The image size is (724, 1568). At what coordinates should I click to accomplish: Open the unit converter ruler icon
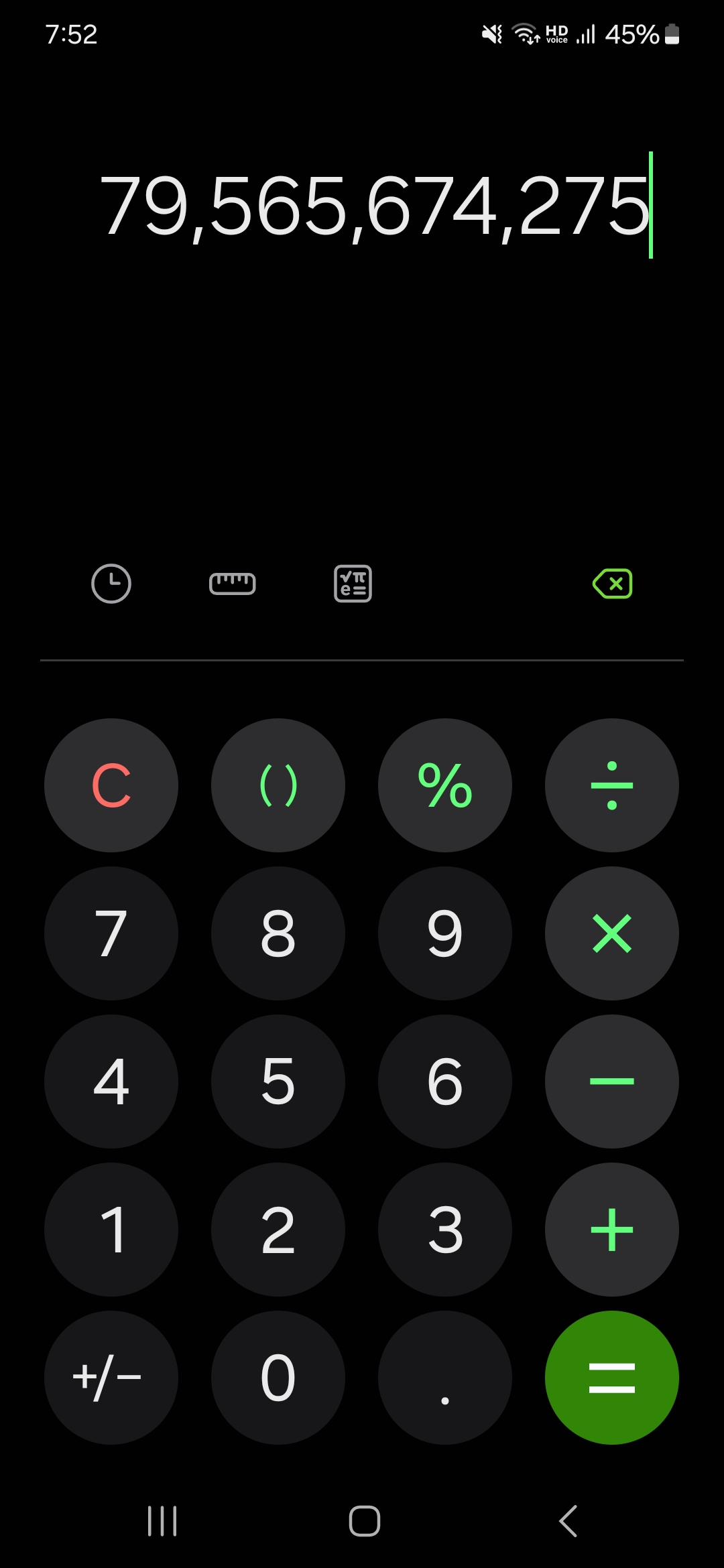point(232,584)
